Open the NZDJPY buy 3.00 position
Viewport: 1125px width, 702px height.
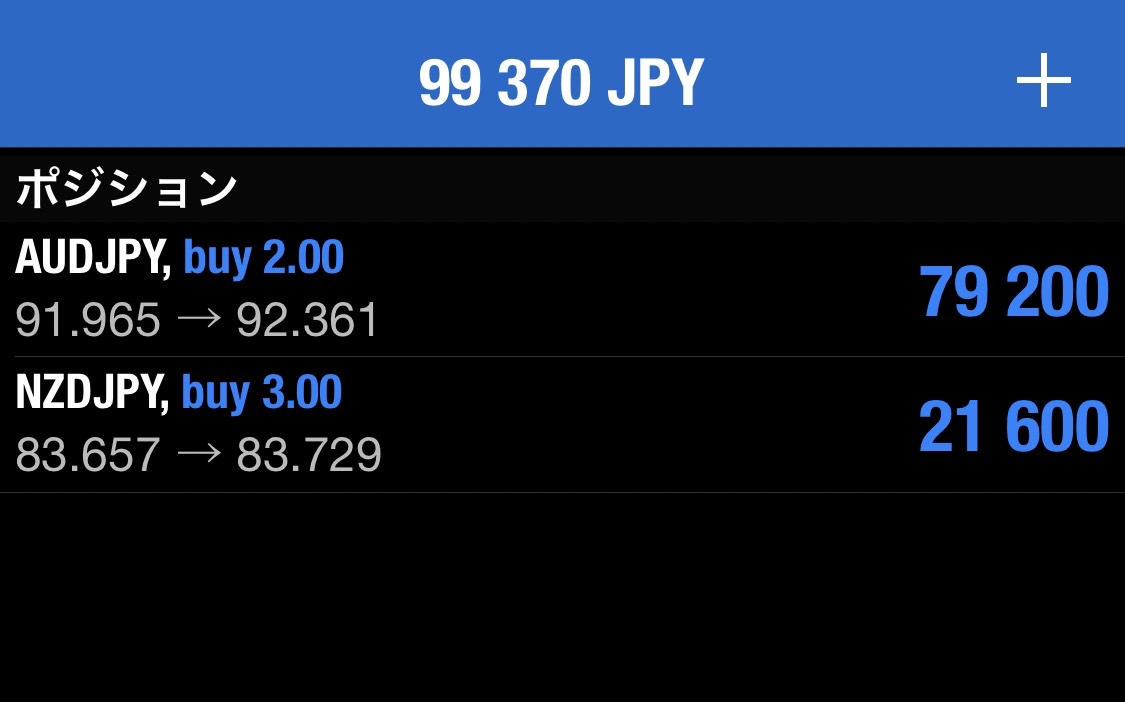pyautogui.click(x=562, y=425)
